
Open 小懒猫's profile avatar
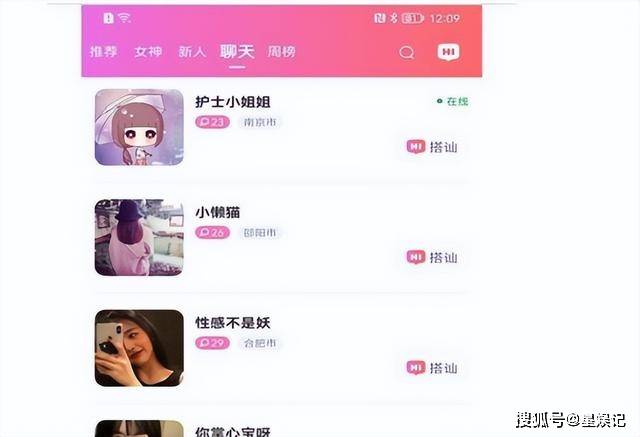point(139,237)
